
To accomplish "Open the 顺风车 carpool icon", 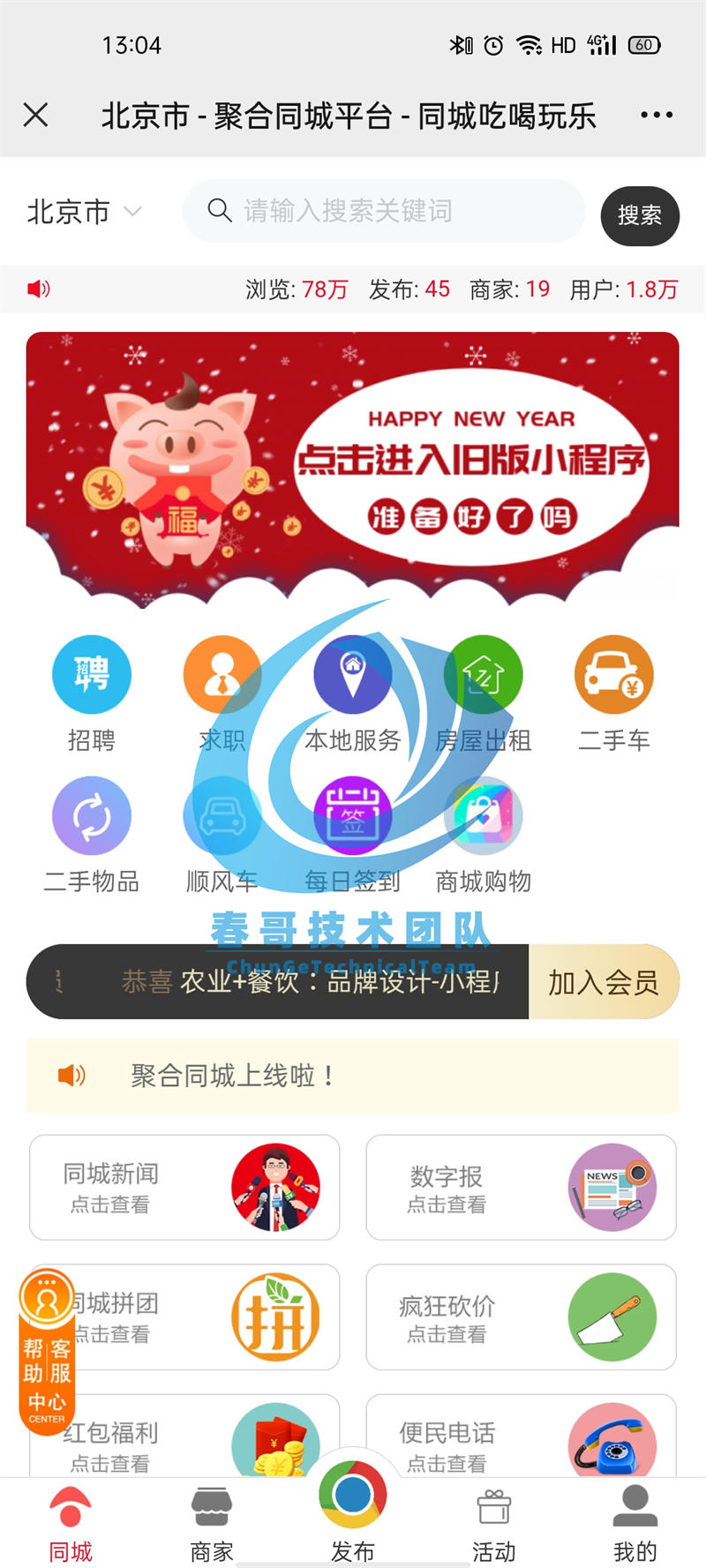I will pyautogui.click(x=222, y=816).
